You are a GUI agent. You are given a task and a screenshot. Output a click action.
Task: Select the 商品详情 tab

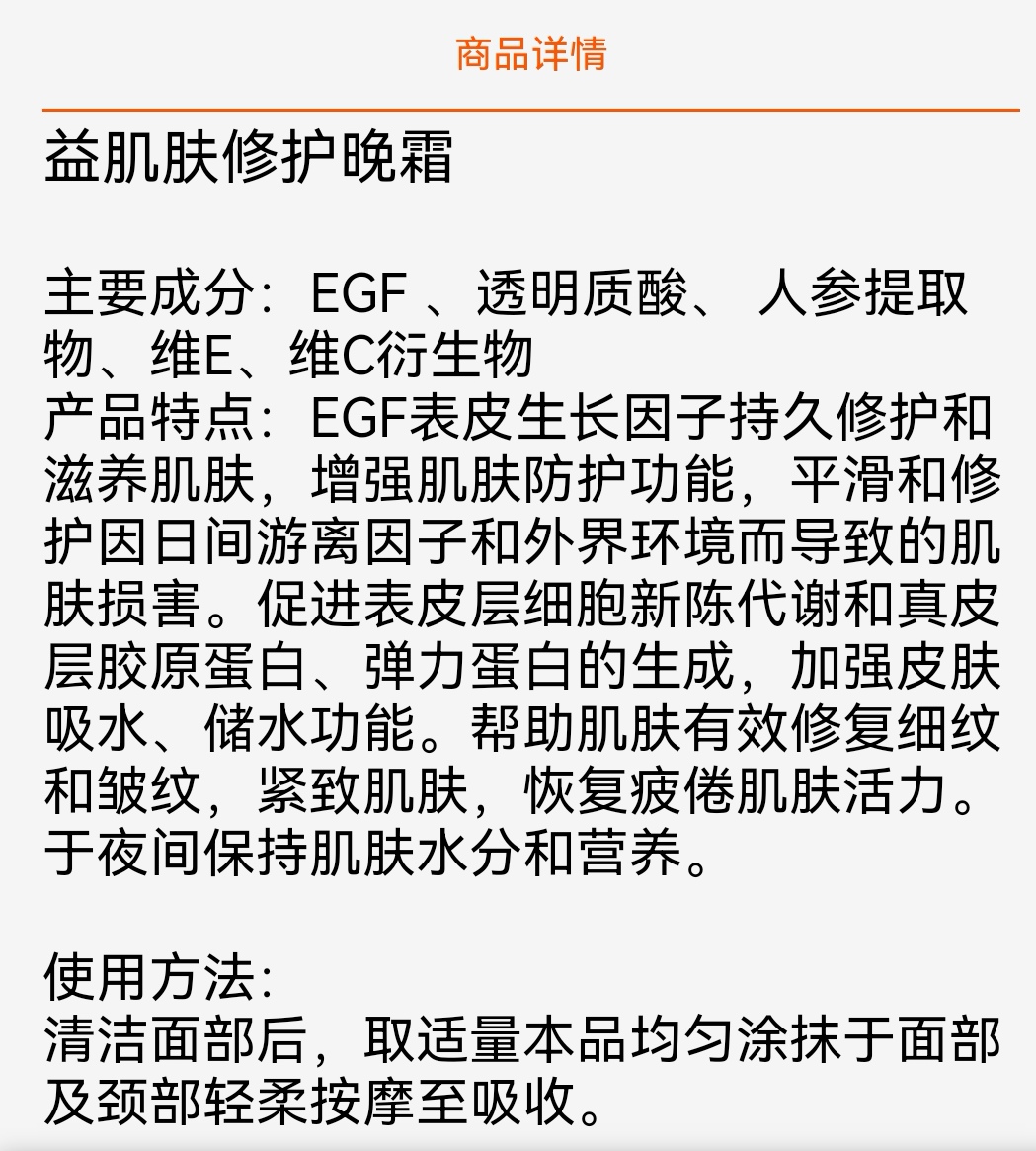(x=530, y=53)
